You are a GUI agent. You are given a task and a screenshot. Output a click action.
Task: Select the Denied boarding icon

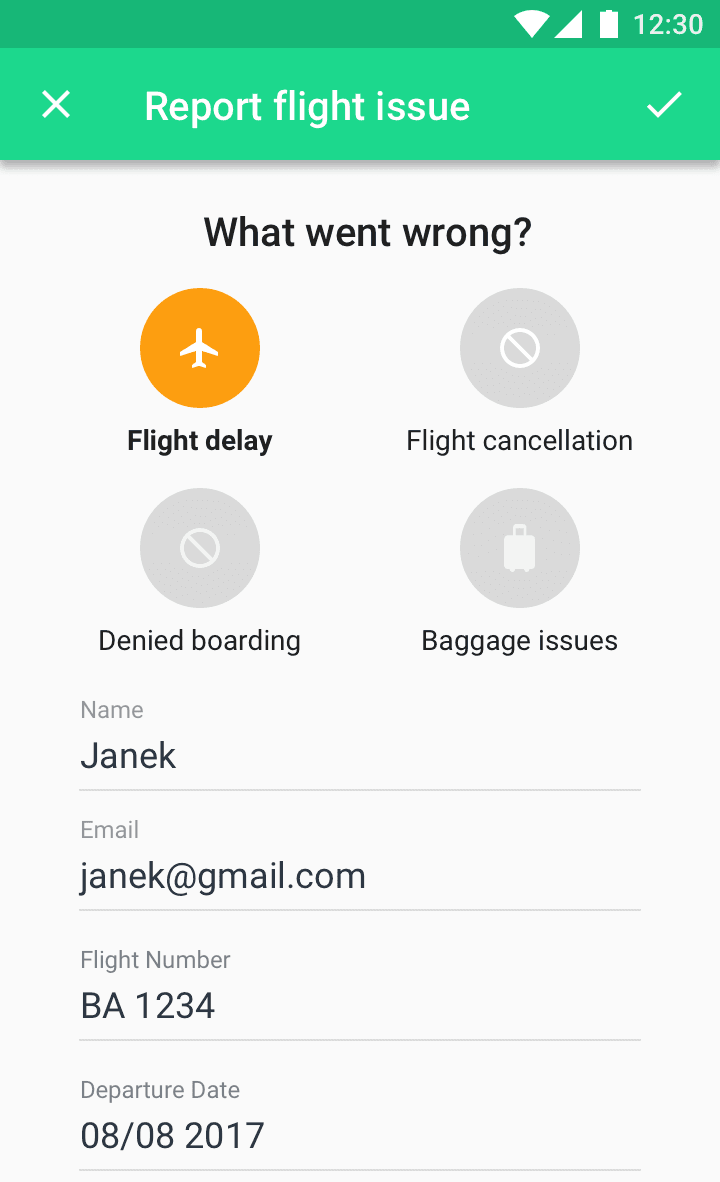(200, 548)
